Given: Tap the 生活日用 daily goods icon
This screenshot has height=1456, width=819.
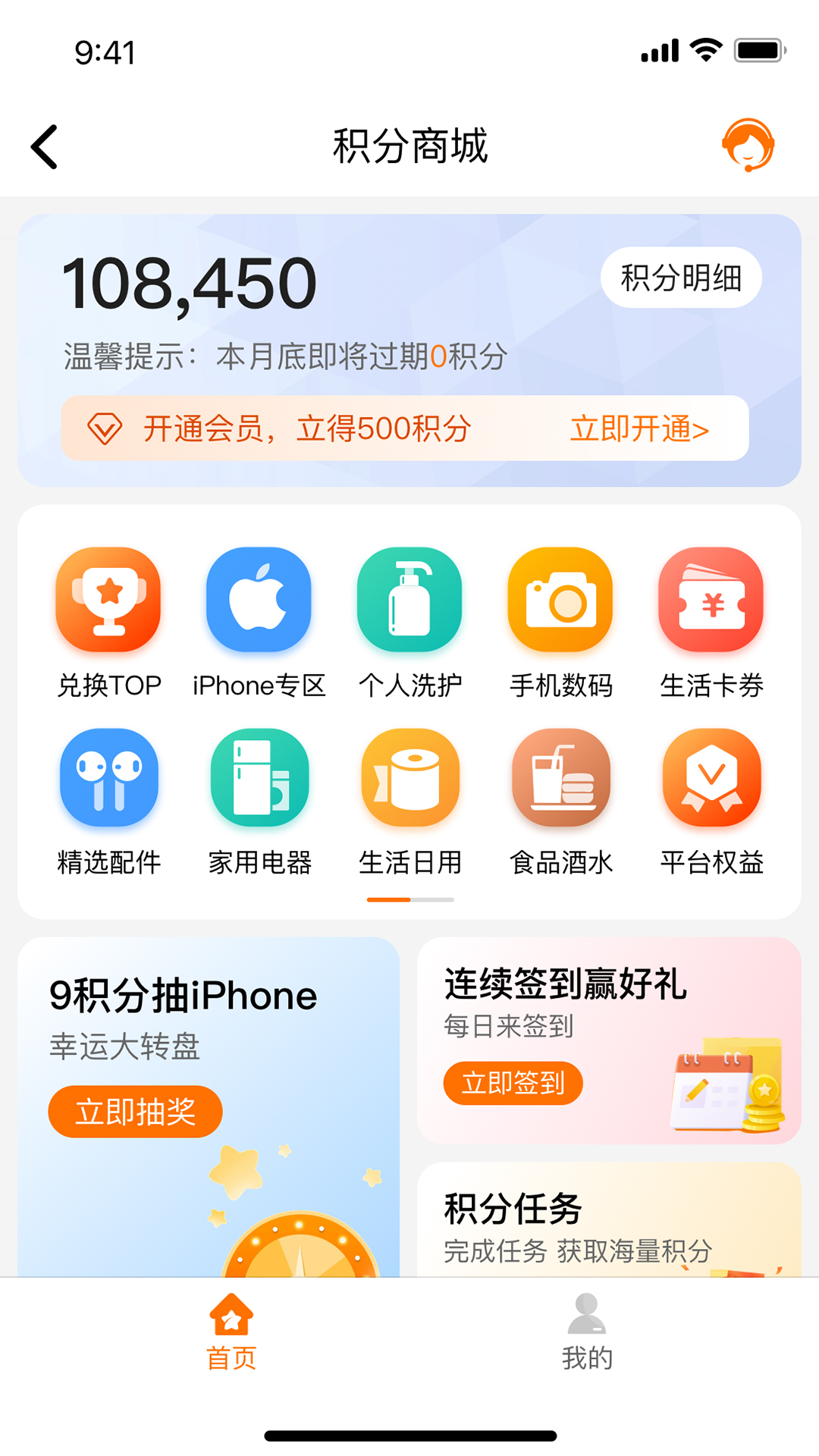Looking at the screenshot, I should point(409,777).
